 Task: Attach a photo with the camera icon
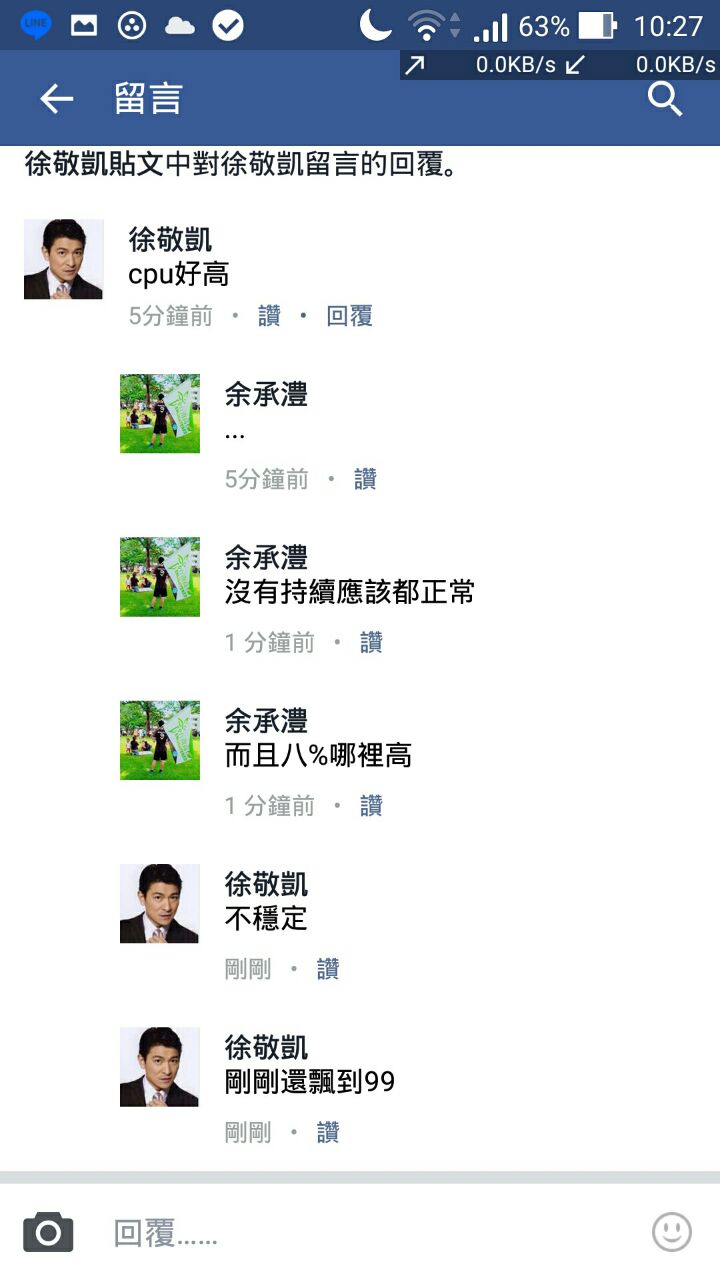coord(48,1232)
